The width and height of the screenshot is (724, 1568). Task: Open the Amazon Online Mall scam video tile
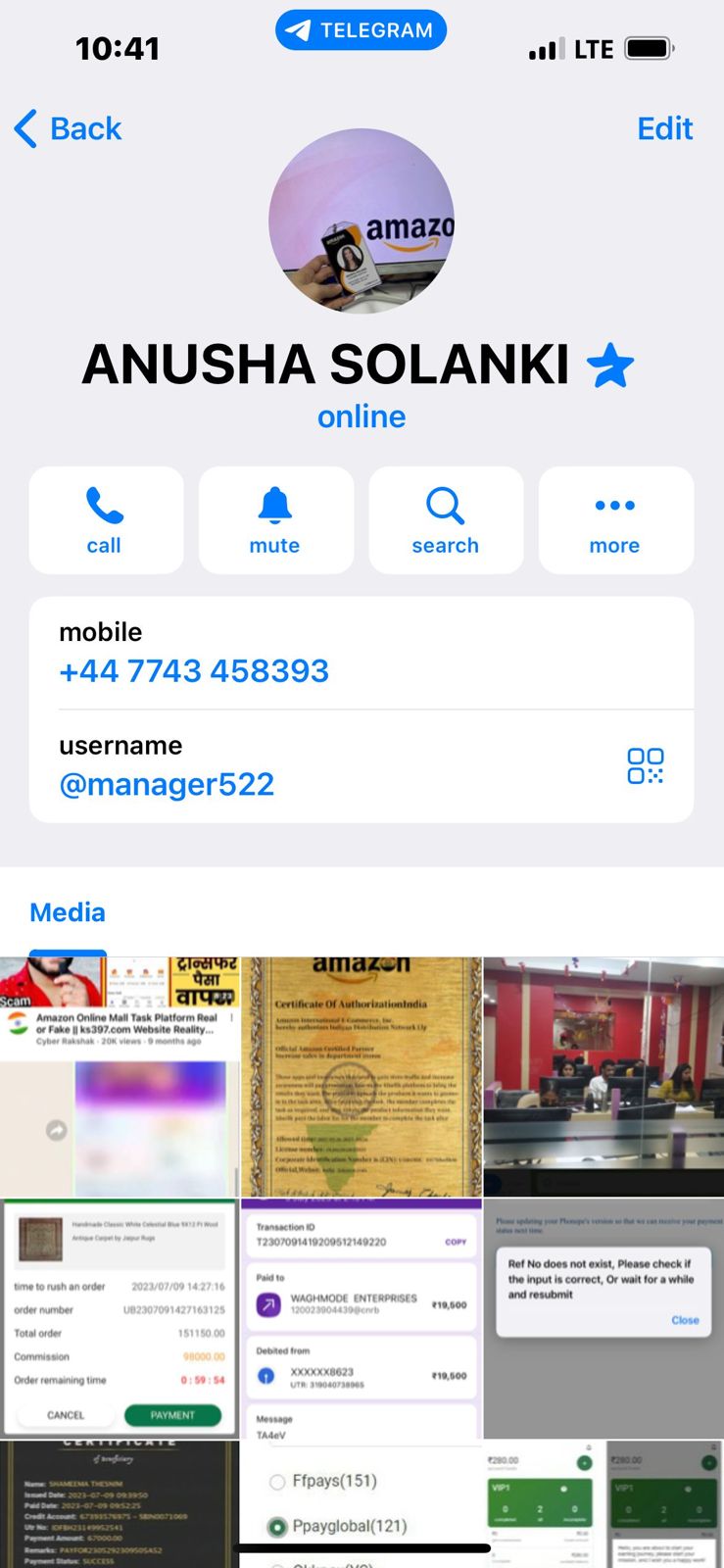point(120,1076)
